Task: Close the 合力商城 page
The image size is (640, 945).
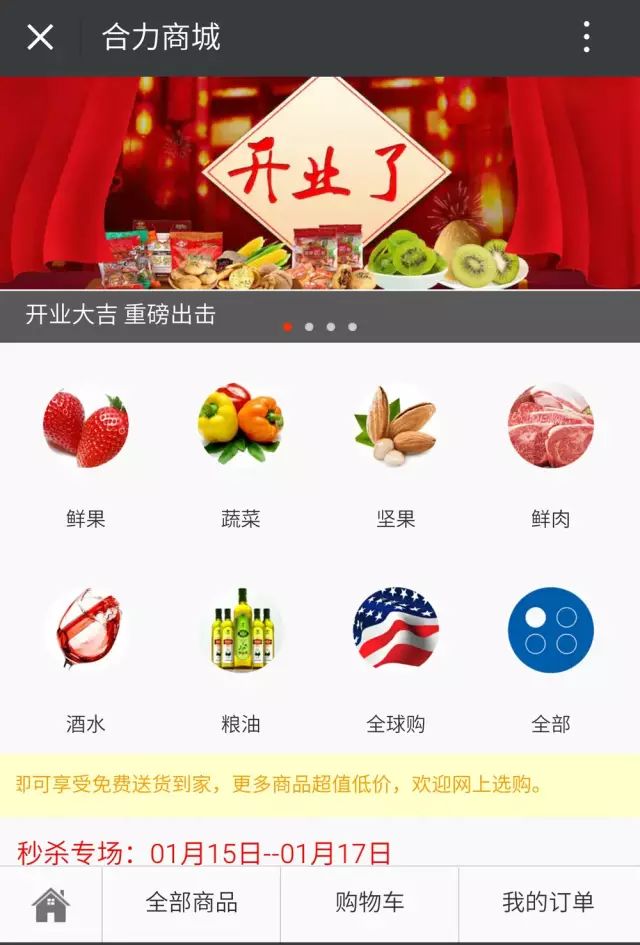Action: click(x=40, y=38)
